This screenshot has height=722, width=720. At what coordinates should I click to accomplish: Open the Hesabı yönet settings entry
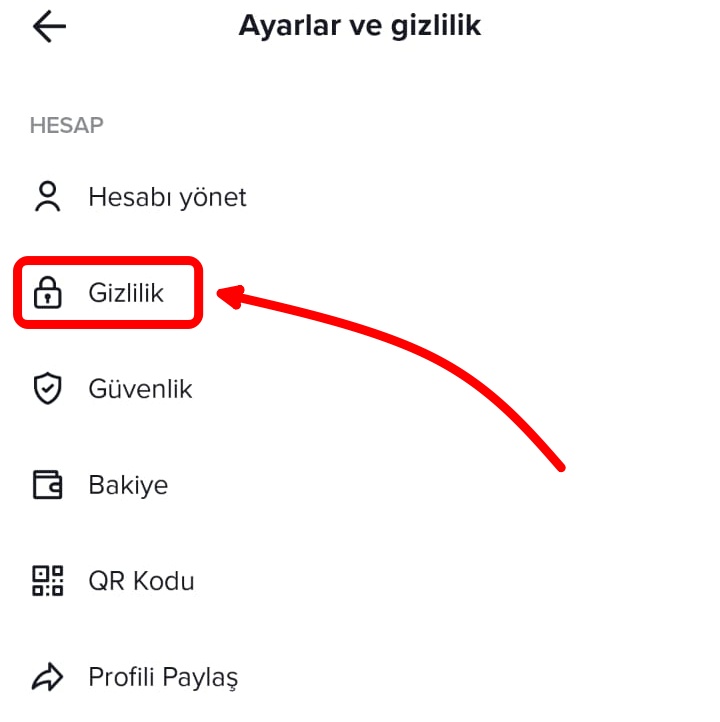167,197
